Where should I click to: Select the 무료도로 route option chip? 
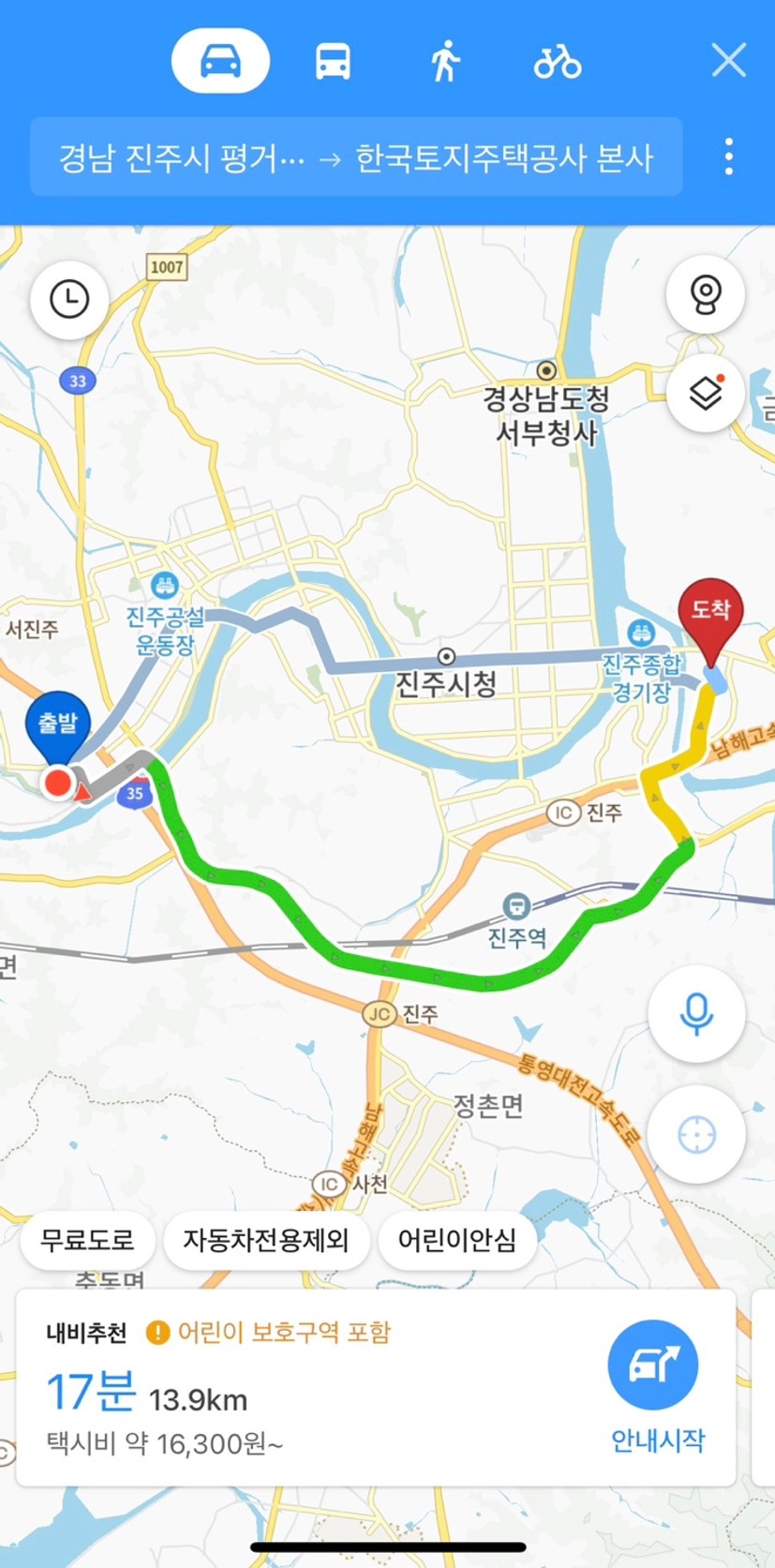click(x=87, y=1240)
